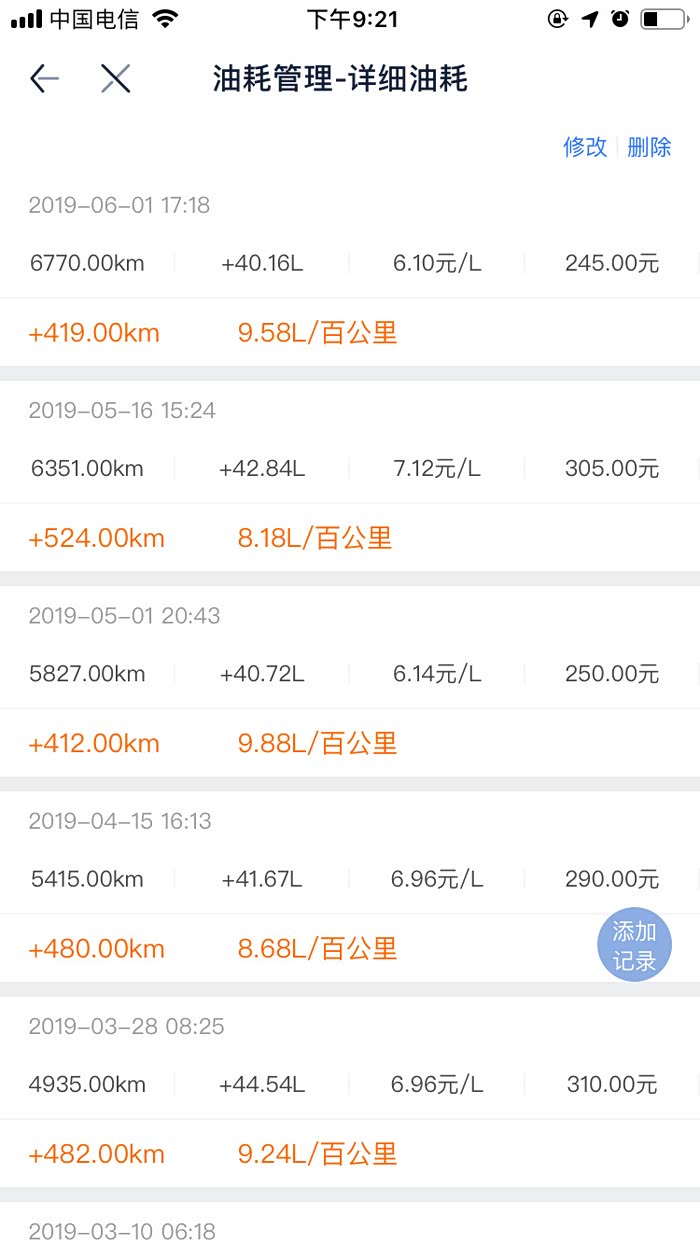Close the fuel consumption page
The height and width of the screenshot is (1245, 700).
pyautogui.click(x=116, y=79)
